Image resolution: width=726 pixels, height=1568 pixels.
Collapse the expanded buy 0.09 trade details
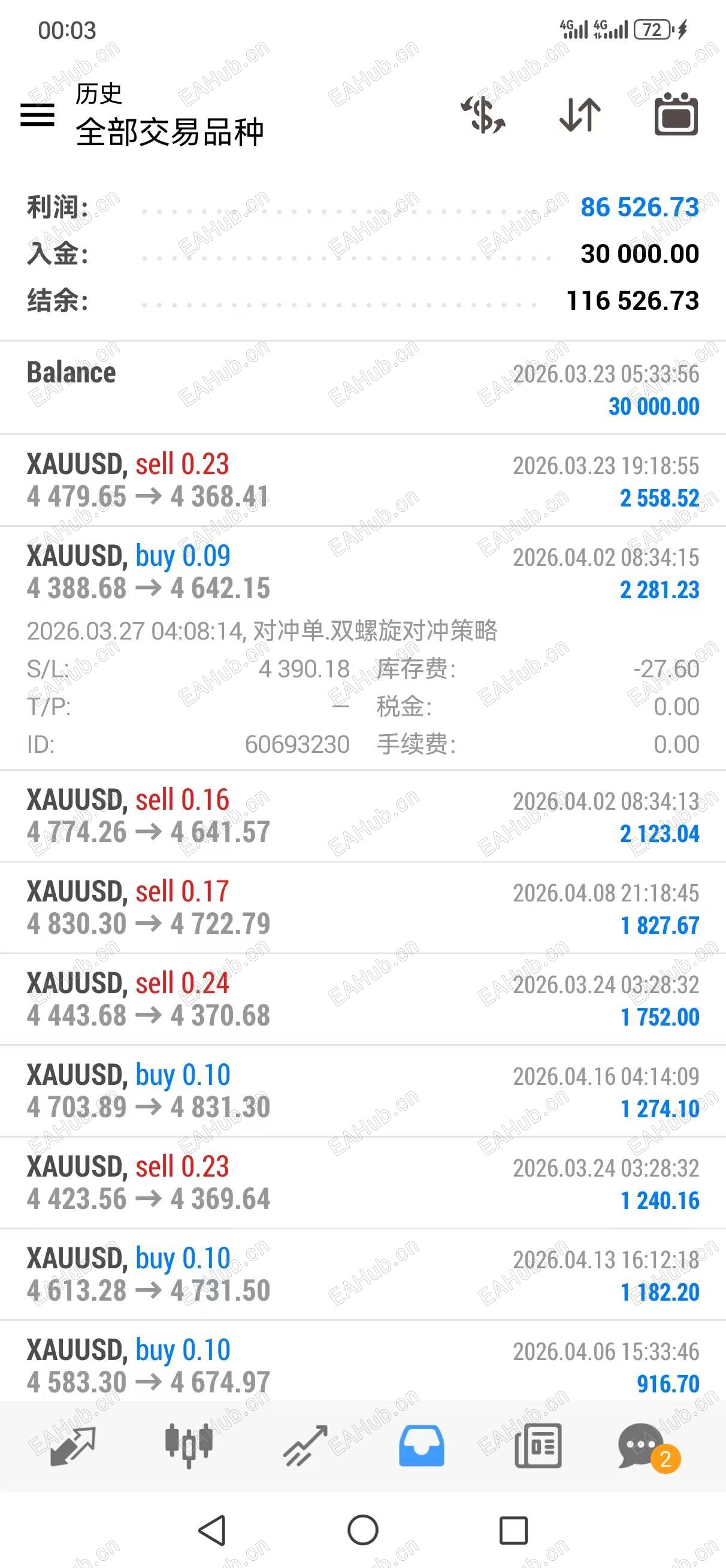(x=362, y=572)
